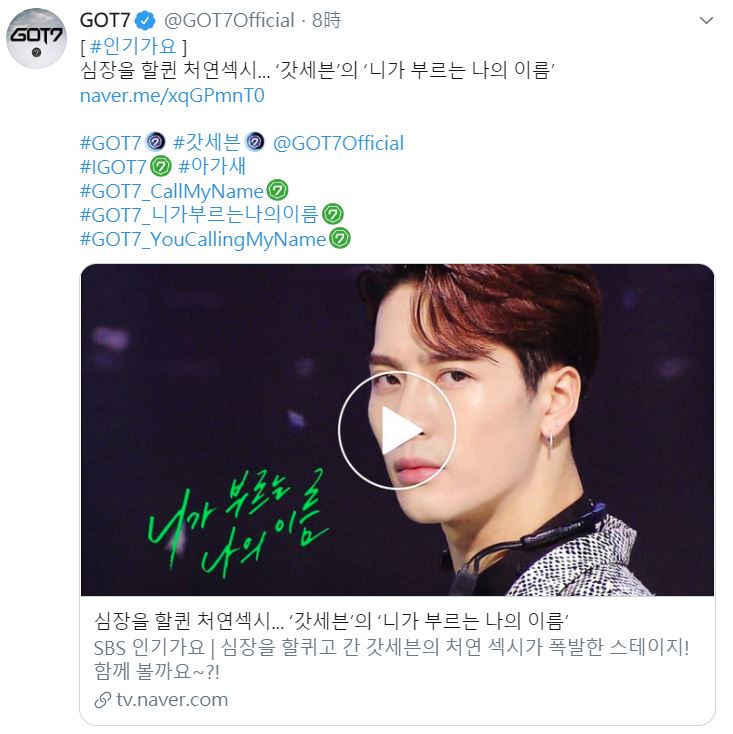Viewport: 733px width, 734px height.
Task: Open the #GOT7_CallMyName hashtag
Action: coord(171,191)
